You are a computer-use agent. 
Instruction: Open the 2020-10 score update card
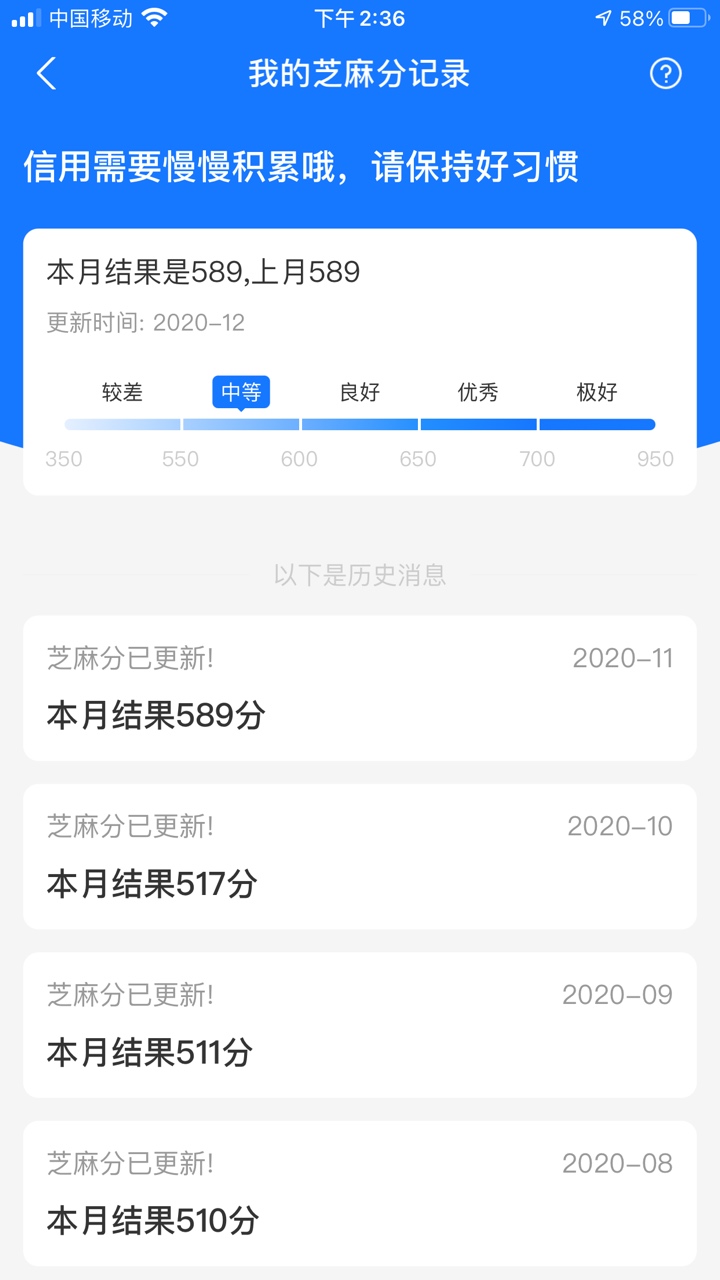coord(360,856)
